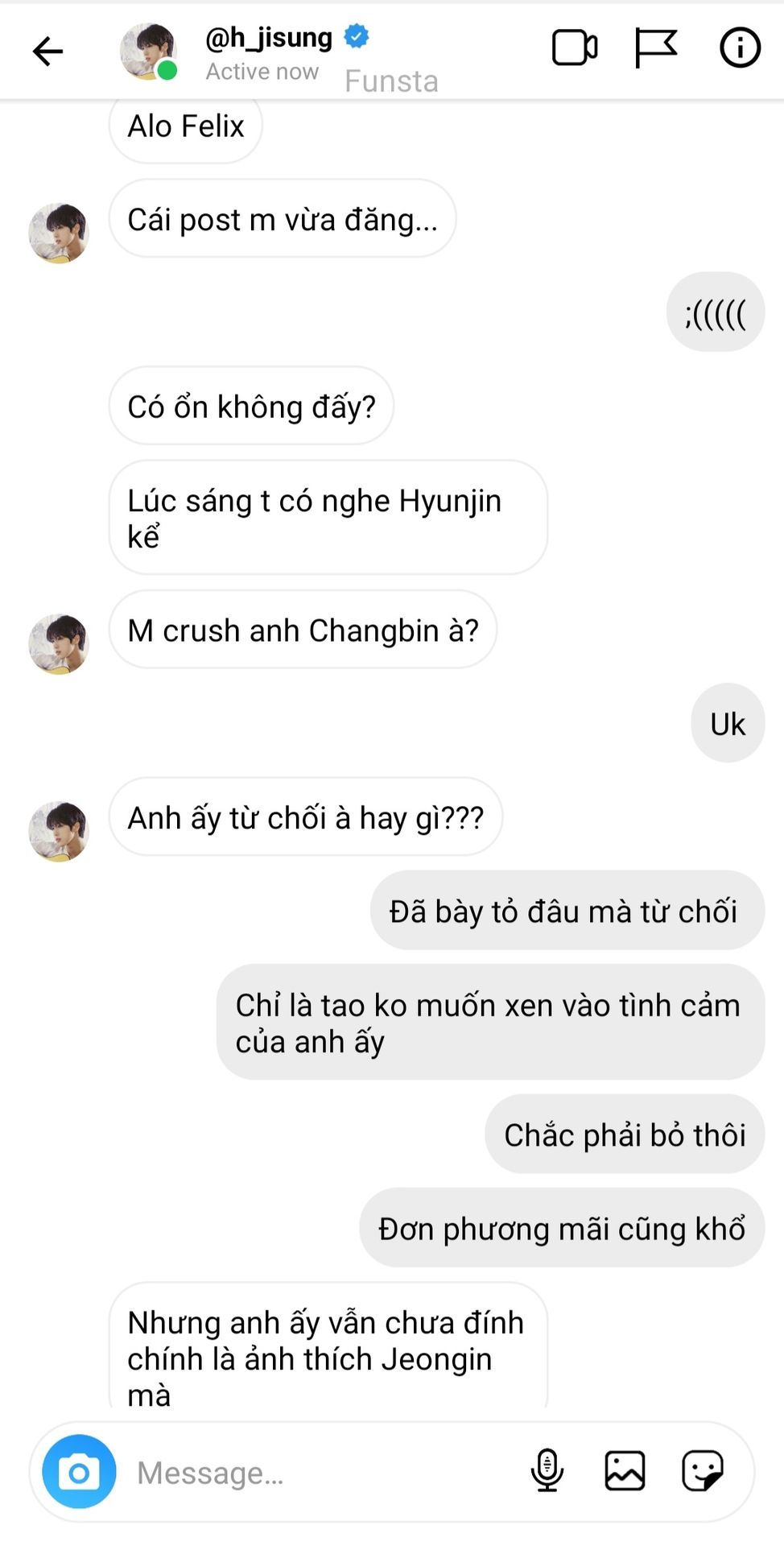
Task: Tap avatar beside 'M crush anh Changbin à?'
Action: pyautogui.click(x=59, y=643)
